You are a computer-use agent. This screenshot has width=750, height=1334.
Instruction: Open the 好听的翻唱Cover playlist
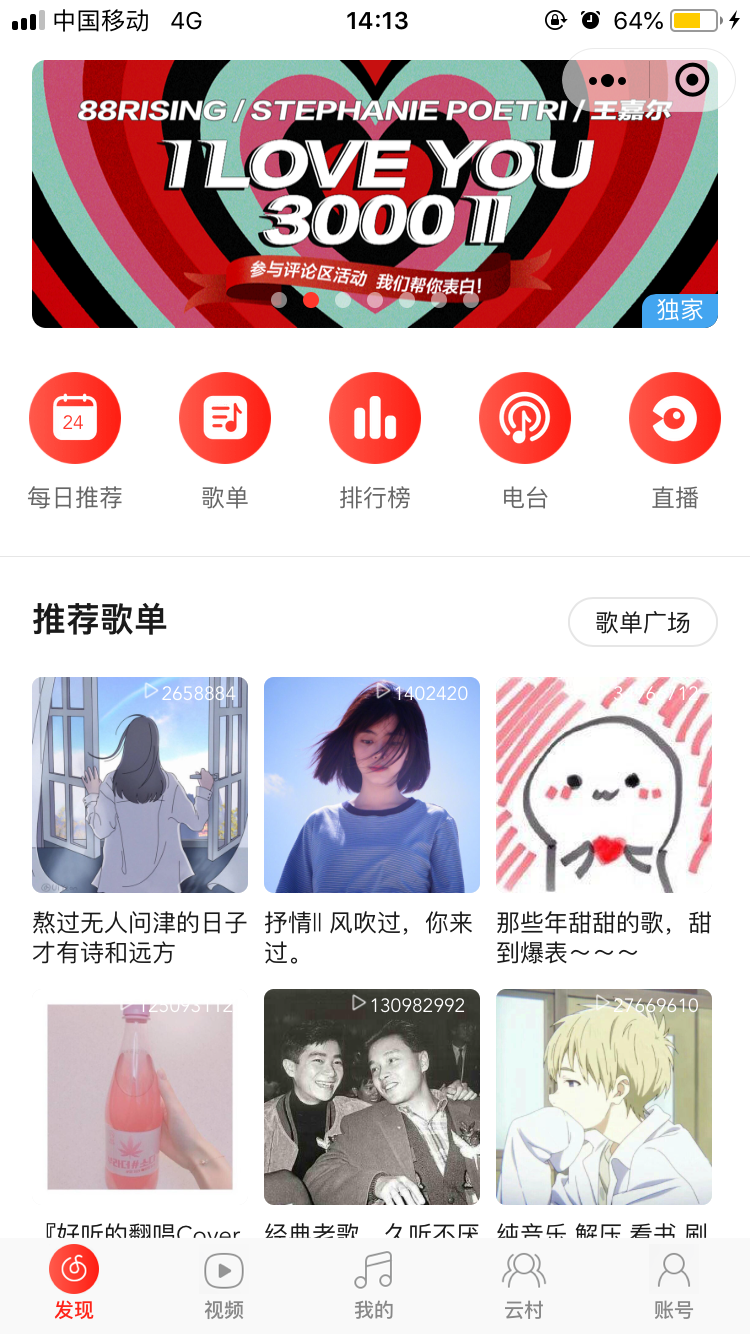click(x=140, y=1097)
